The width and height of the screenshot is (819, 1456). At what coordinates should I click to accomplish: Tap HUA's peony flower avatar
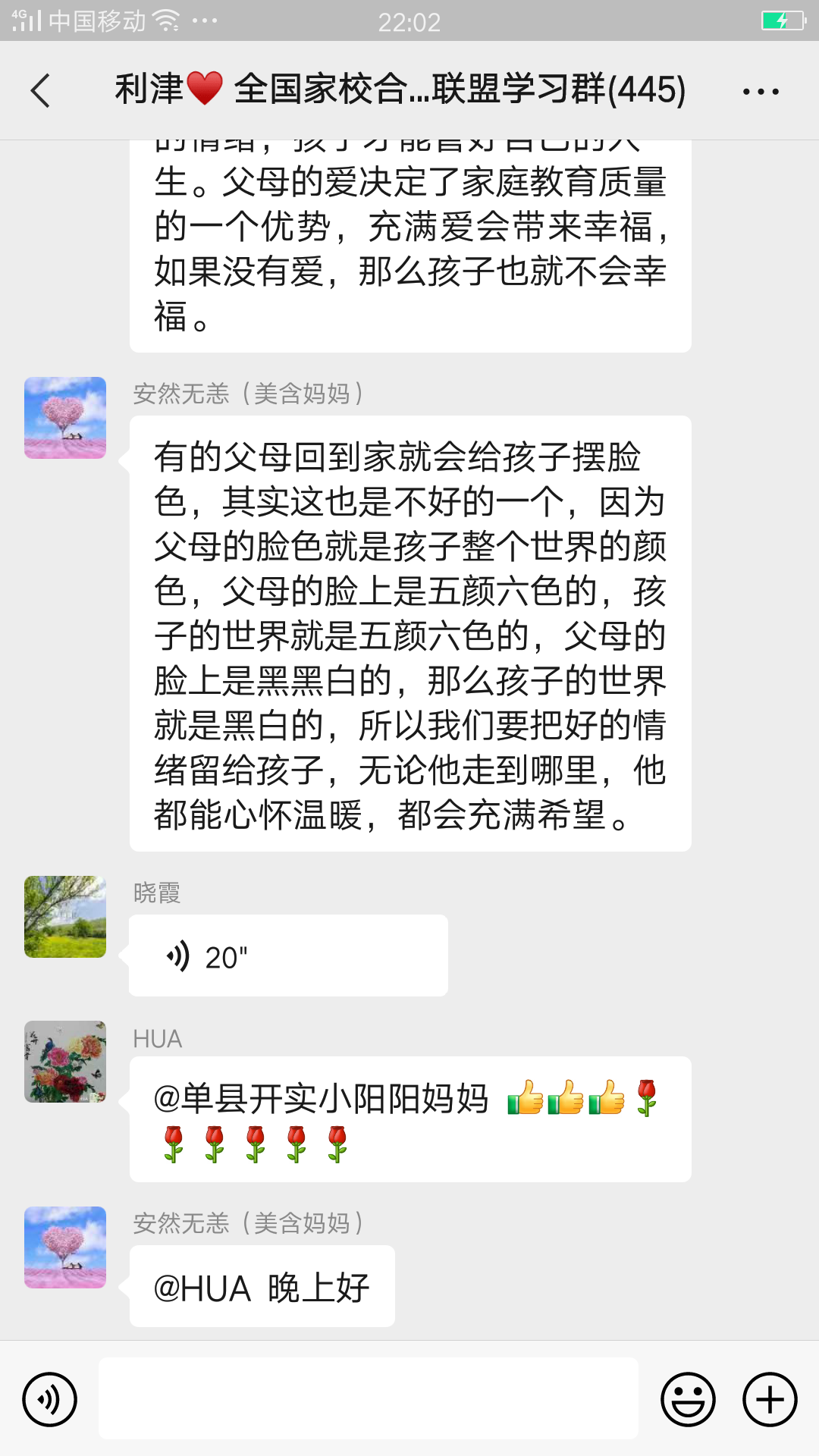(x=64, y=1062)
